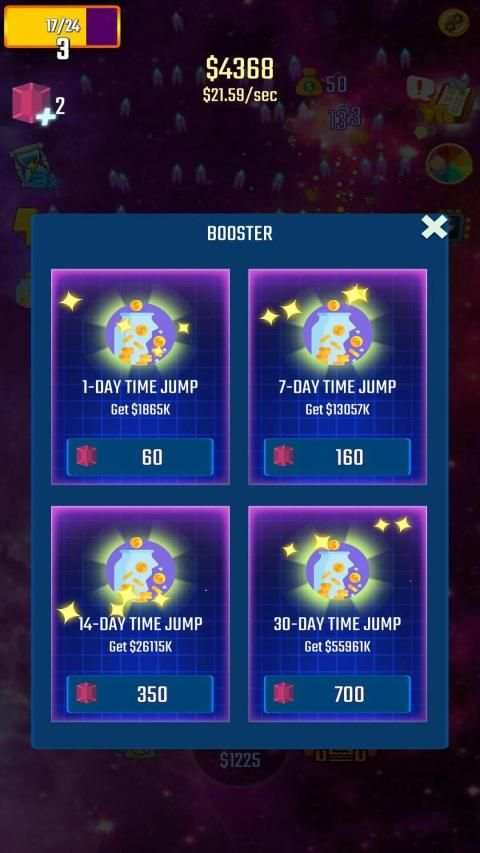Purchase 30-Day Time Jump for 700 gems
This screenshot has width=480, height=853.
point(337,694)
